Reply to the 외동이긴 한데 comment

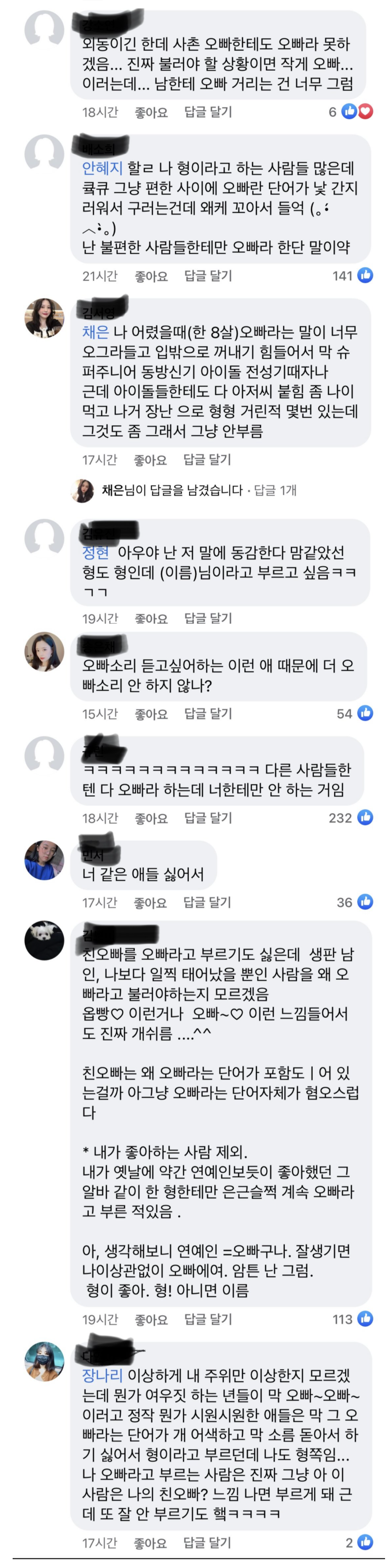click(208, 112)
